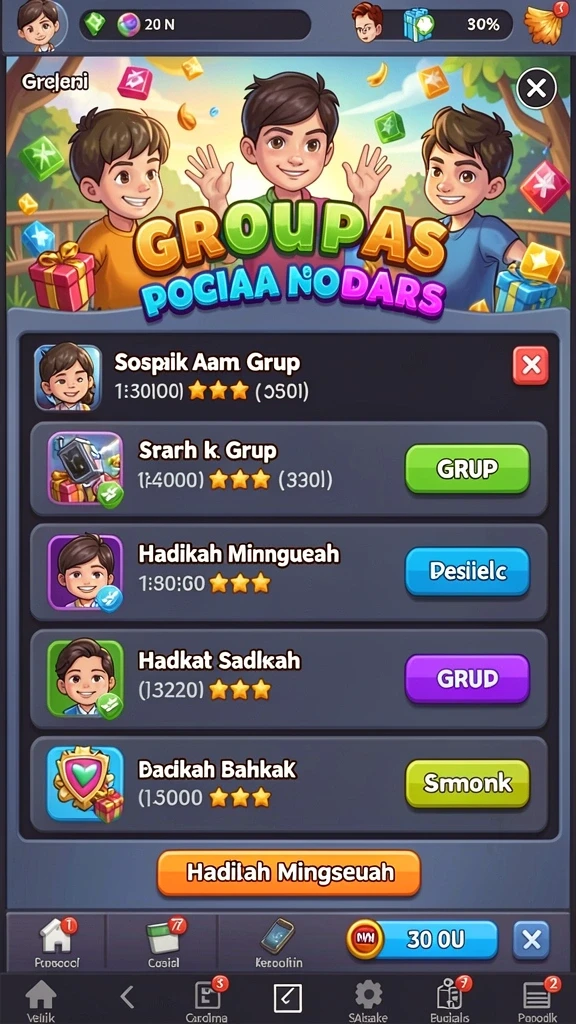Open the Kecoditin phone shortcut
The height and width of the screenshot is (1024, 576).
pyautogui.click(x=278, y=943)
